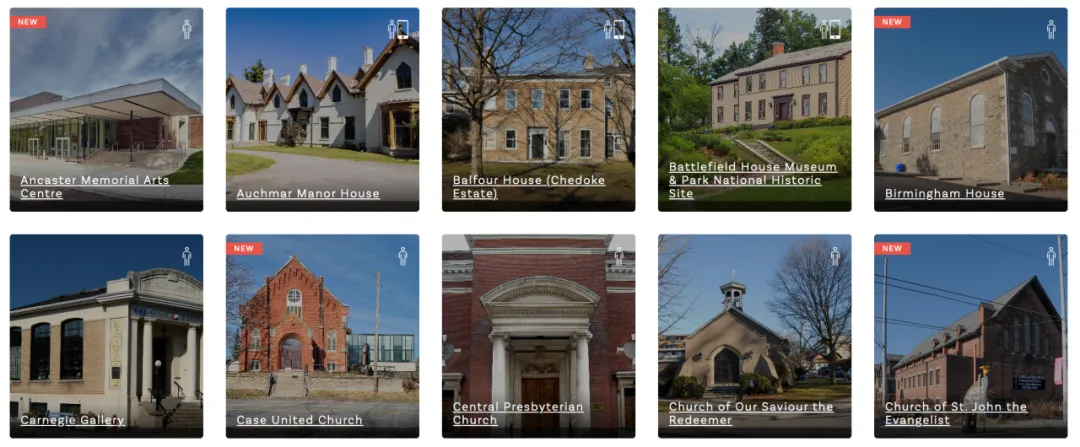The height and width of the screenshot is (447, 1080).
Task: Open Battlefield House Museum & Park card
Action: click(x=754, y=110)
